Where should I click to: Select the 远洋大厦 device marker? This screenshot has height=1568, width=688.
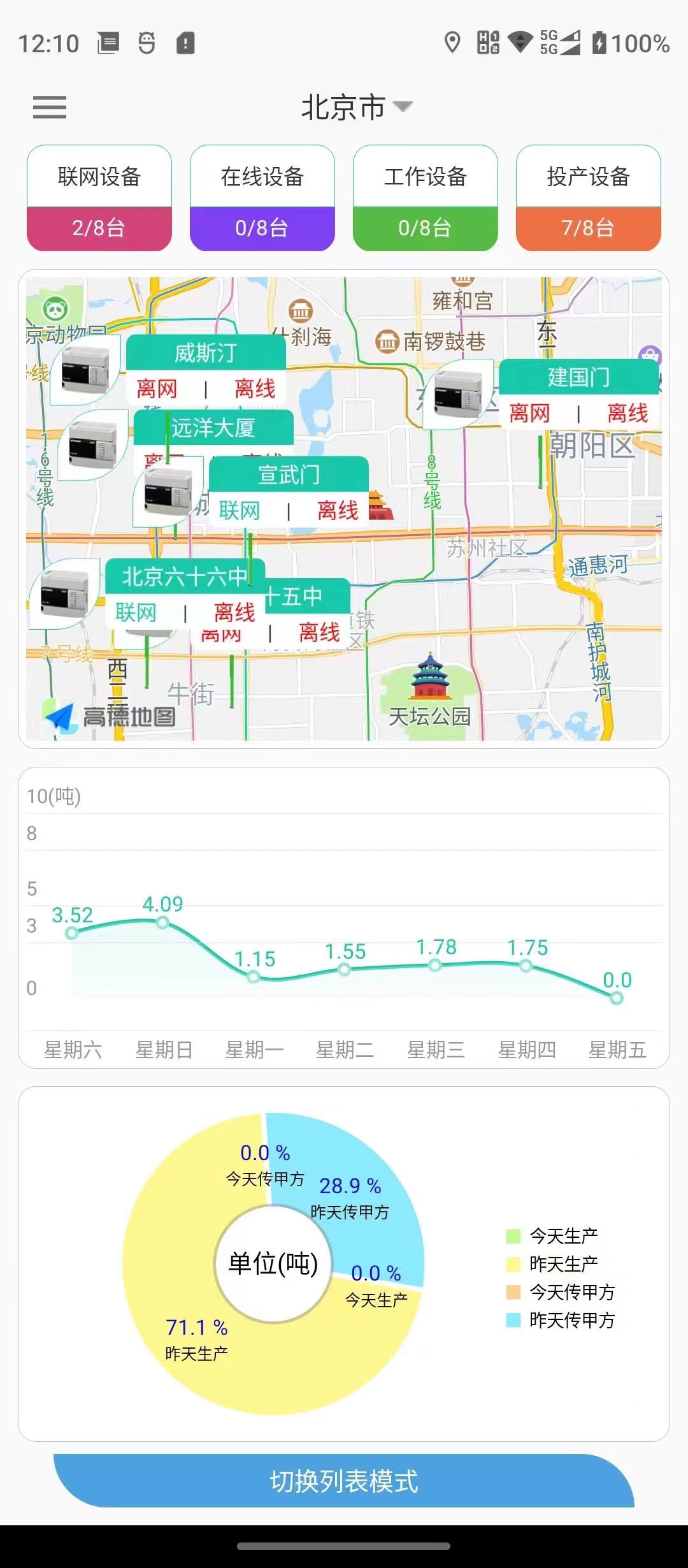coord(213,428)
